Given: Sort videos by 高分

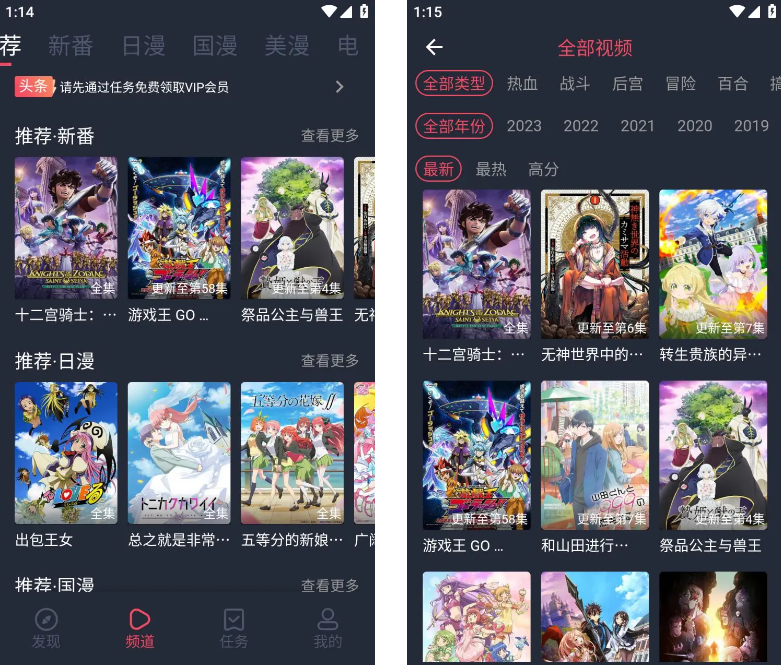Looking at the screenshot, I should (x=543, y=169).
